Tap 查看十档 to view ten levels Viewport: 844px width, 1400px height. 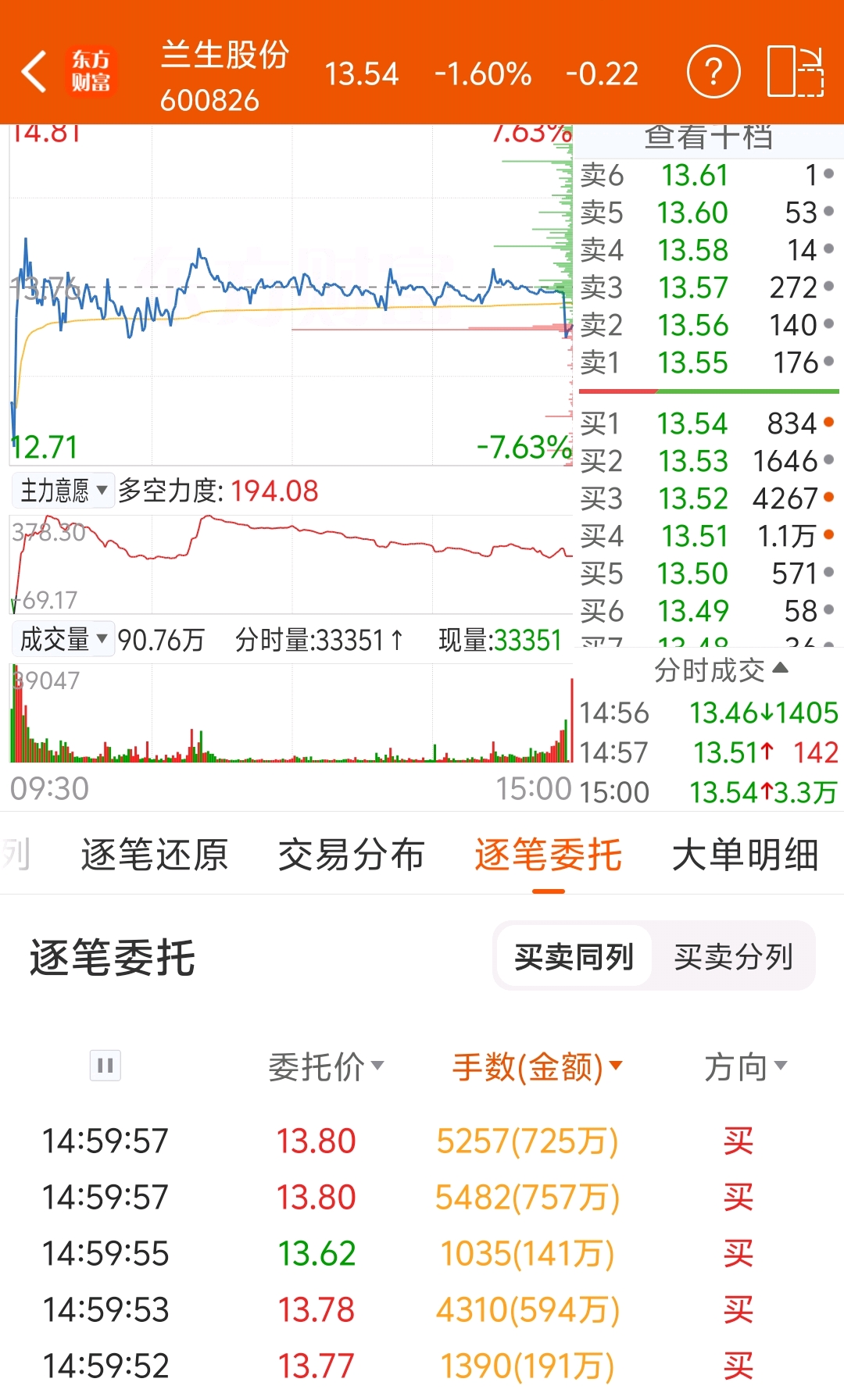pos(708,137)
